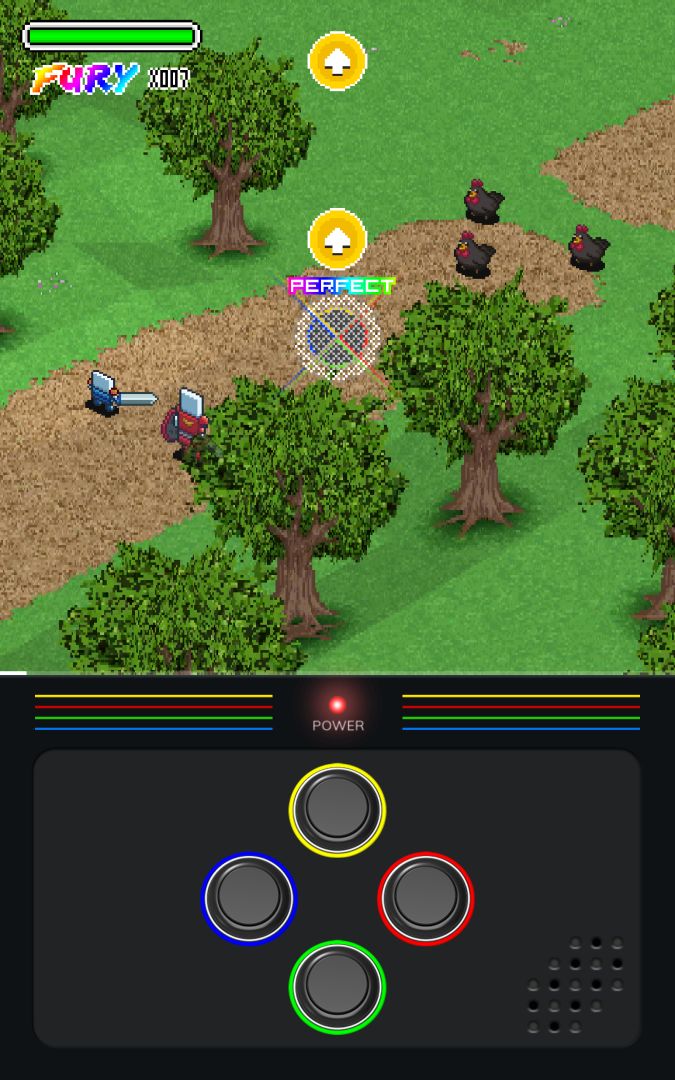Tap the blue ring button
Screen dimensions: 675x1080
point(249,897)
